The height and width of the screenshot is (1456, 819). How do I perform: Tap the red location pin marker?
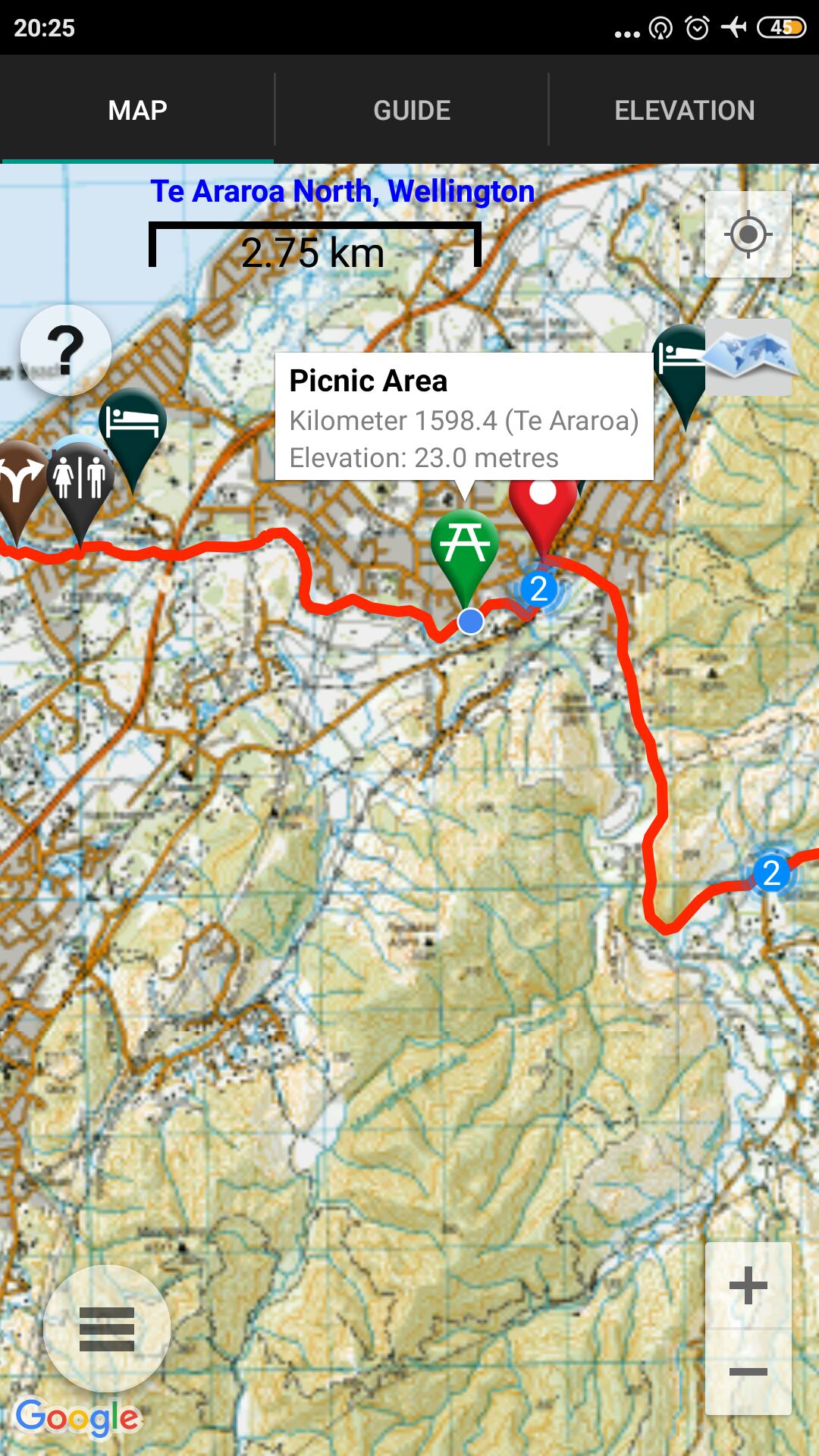[542, 504]
